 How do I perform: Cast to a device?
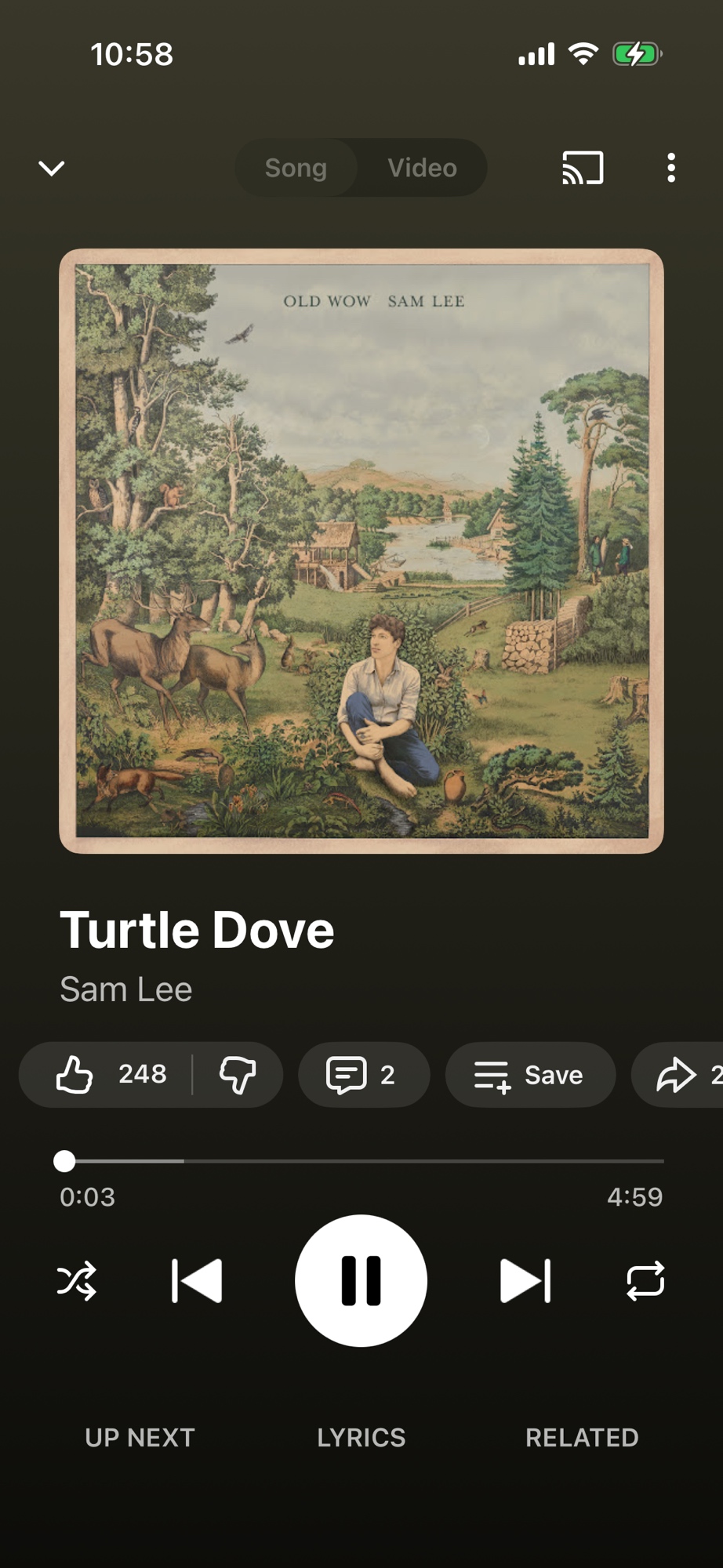point(583,168)
